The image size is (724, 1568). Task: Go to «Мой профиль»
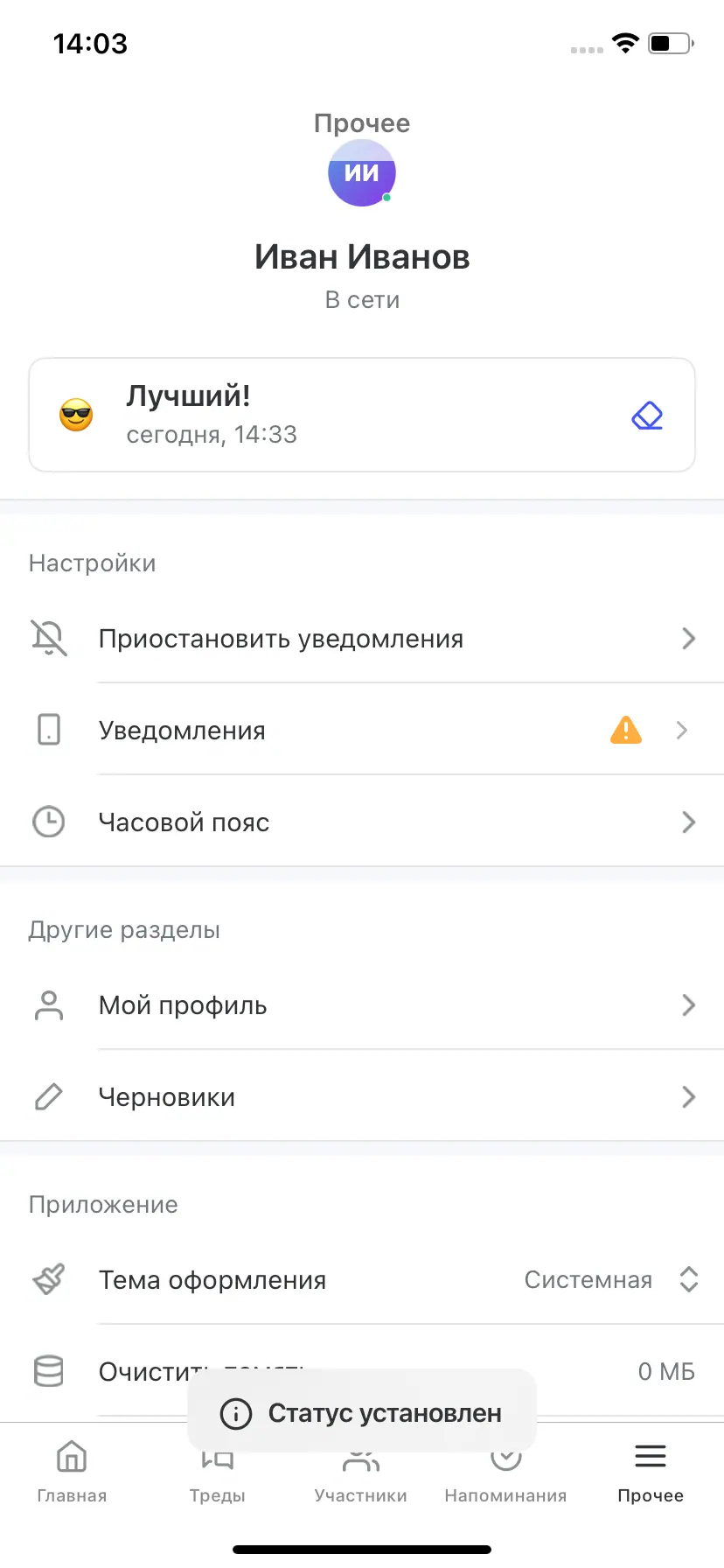click(362, 1005)
